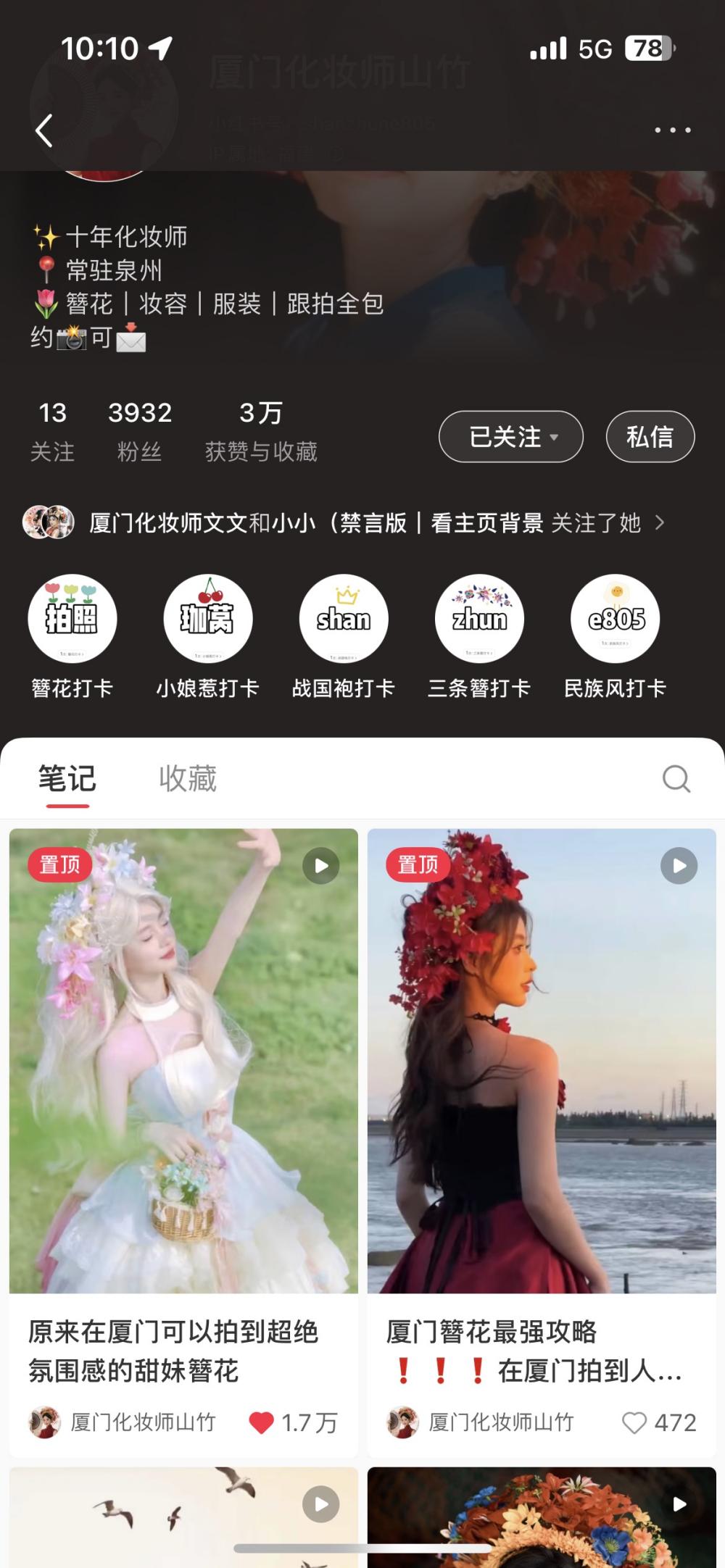The height and width of the screenshot is (1568, 725).
Task: Tap the 已关注 following dropdown button
Action: tap(510, 437)
